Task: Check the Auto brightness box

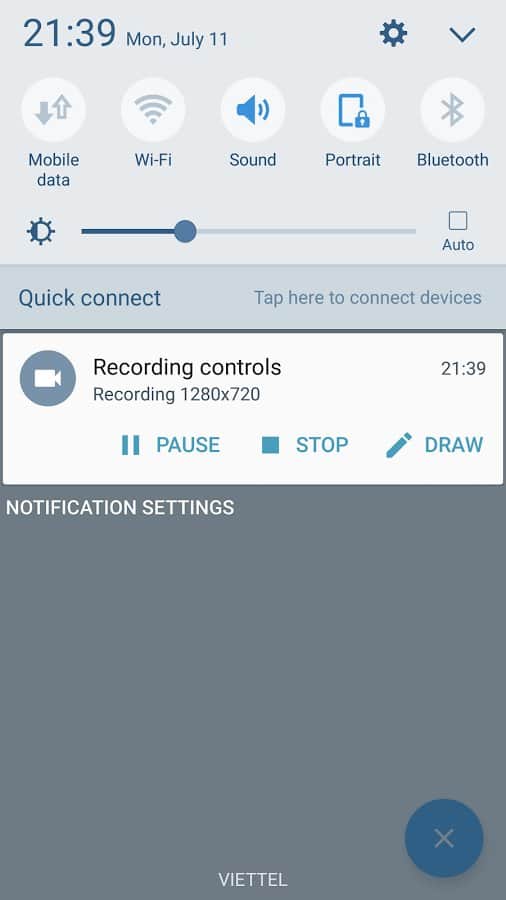Action: pos(458,221)
